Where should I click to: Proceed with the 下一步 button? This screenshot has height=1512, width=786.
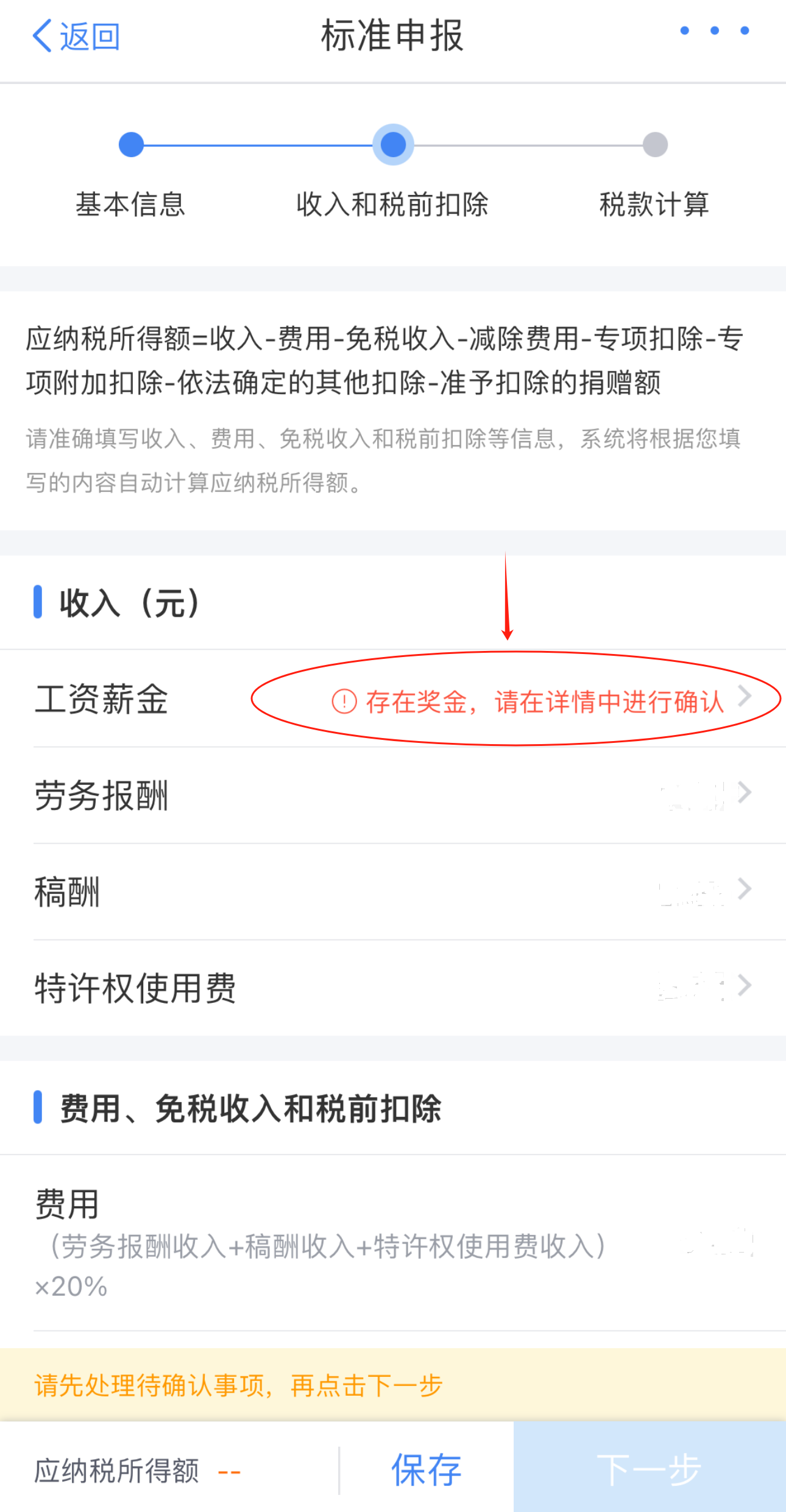tap(649, 1470)
